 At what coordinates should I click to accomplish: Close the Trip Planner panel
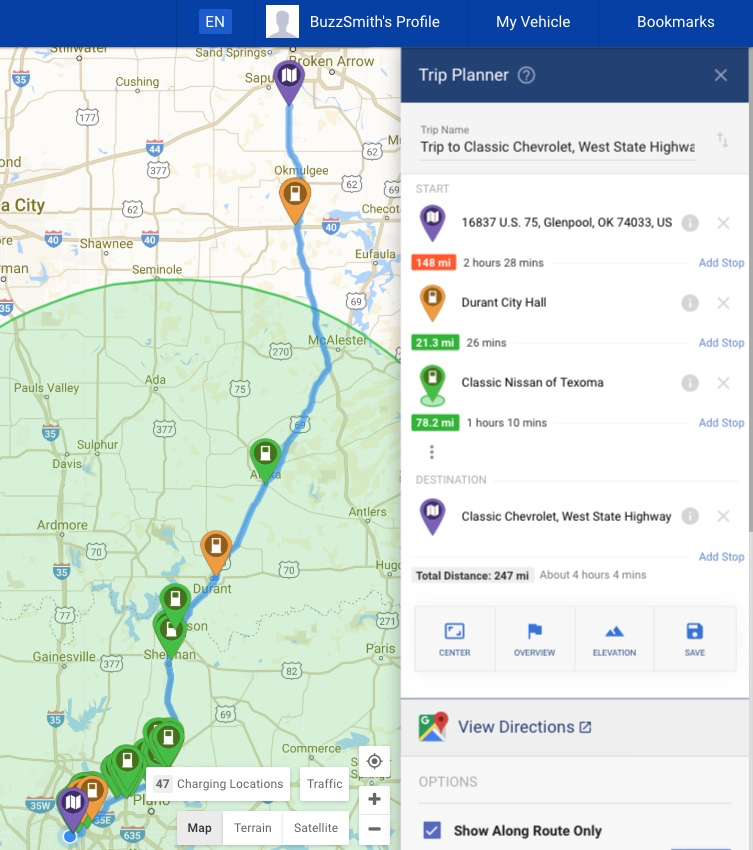[720, 75]
